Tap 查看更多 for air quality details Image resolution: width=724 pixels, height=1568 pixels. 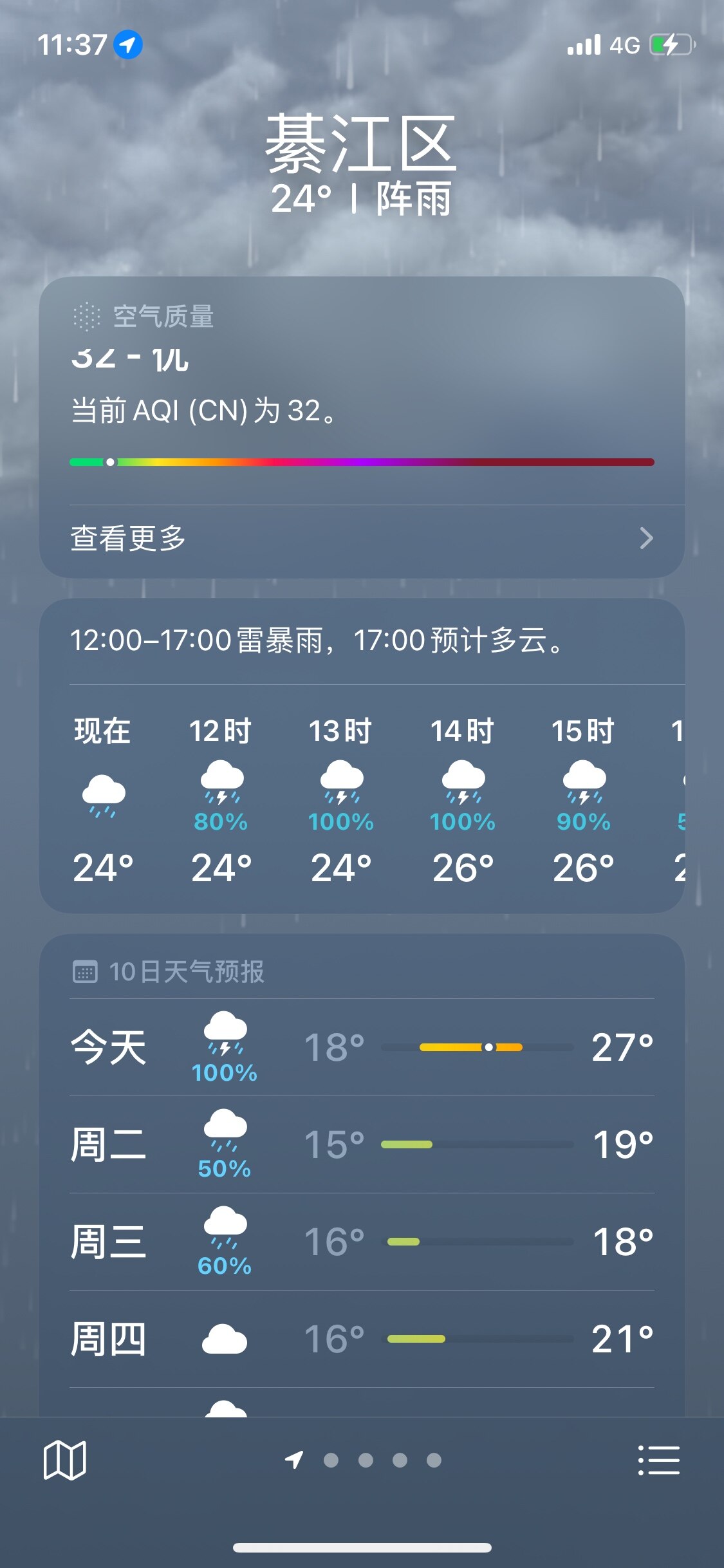[x=362, y=538]
